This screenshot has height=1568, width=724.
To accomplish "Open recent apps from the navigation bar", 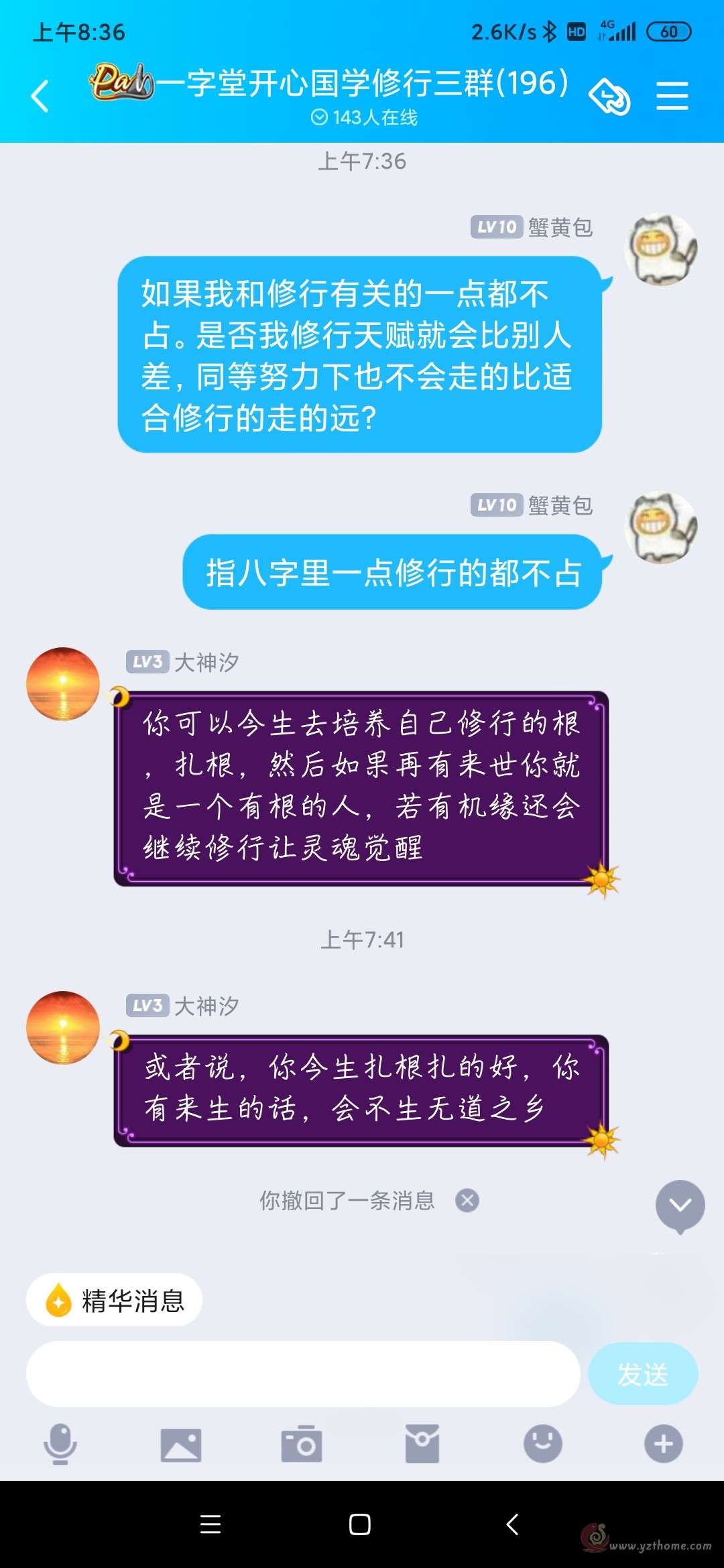I will [x=210, y=1524].
